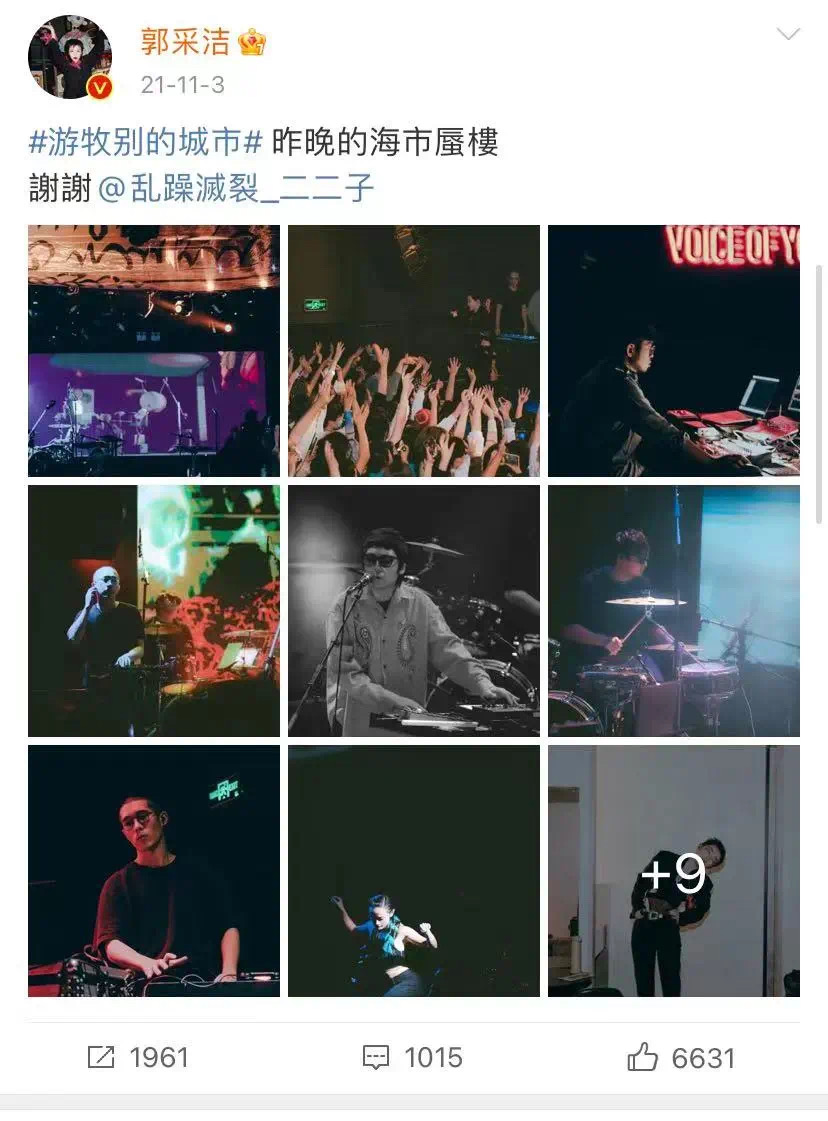Viewport: 828px width, 1121px height.
Task: Open the dancer in spotlight photo
Action: 414,871
